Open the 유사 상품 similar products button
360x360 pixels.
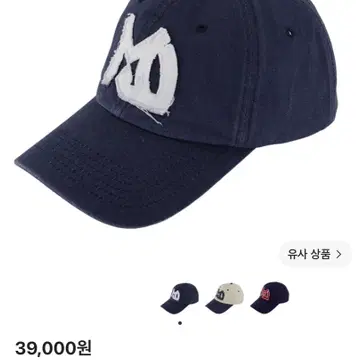(315, 254)
